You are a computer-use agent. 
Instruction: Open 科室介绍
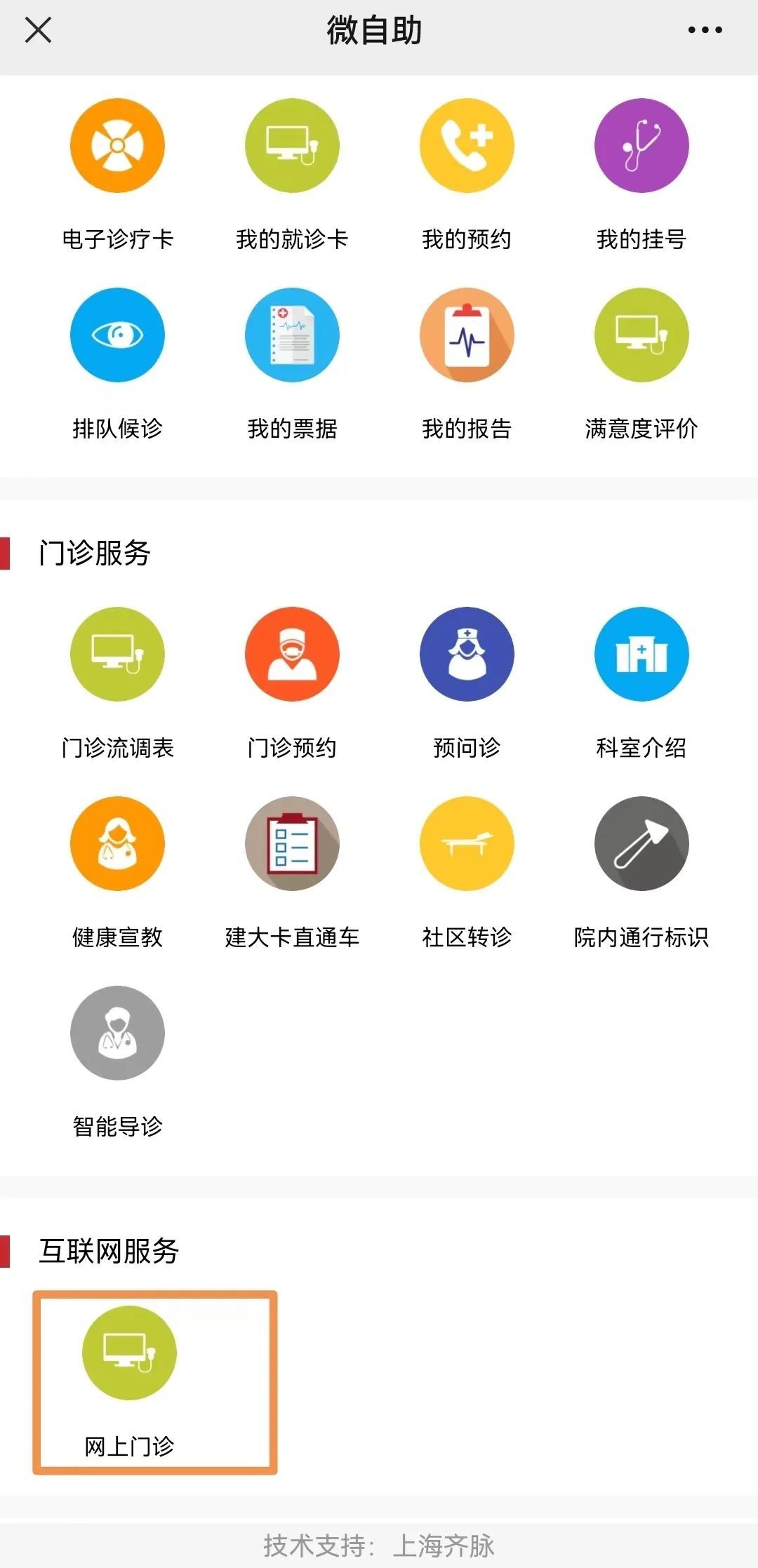pyautogui.click(x=641, y=655)
